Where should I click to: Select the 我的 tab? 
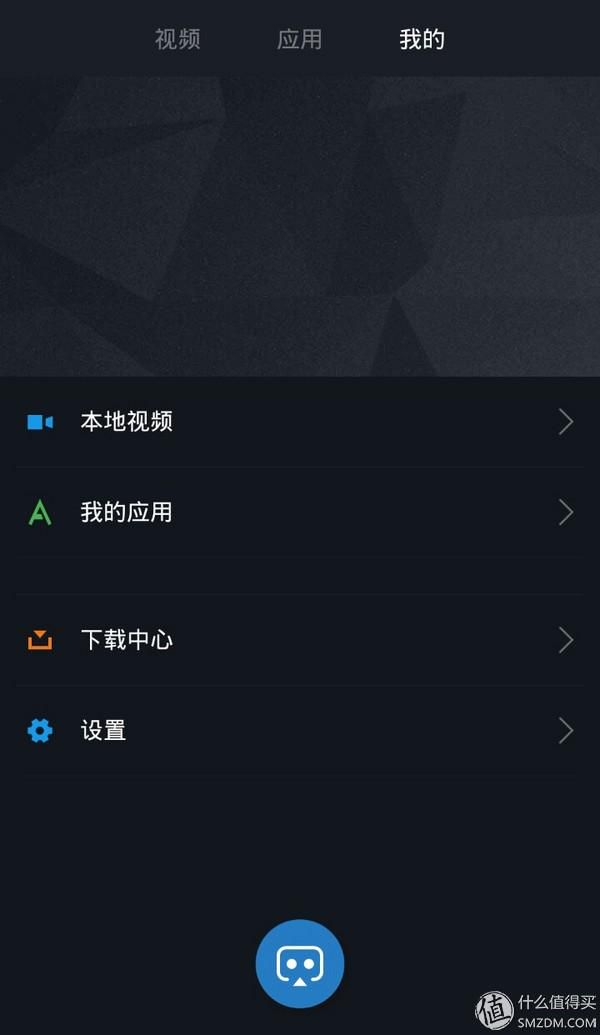coord(422,39)
